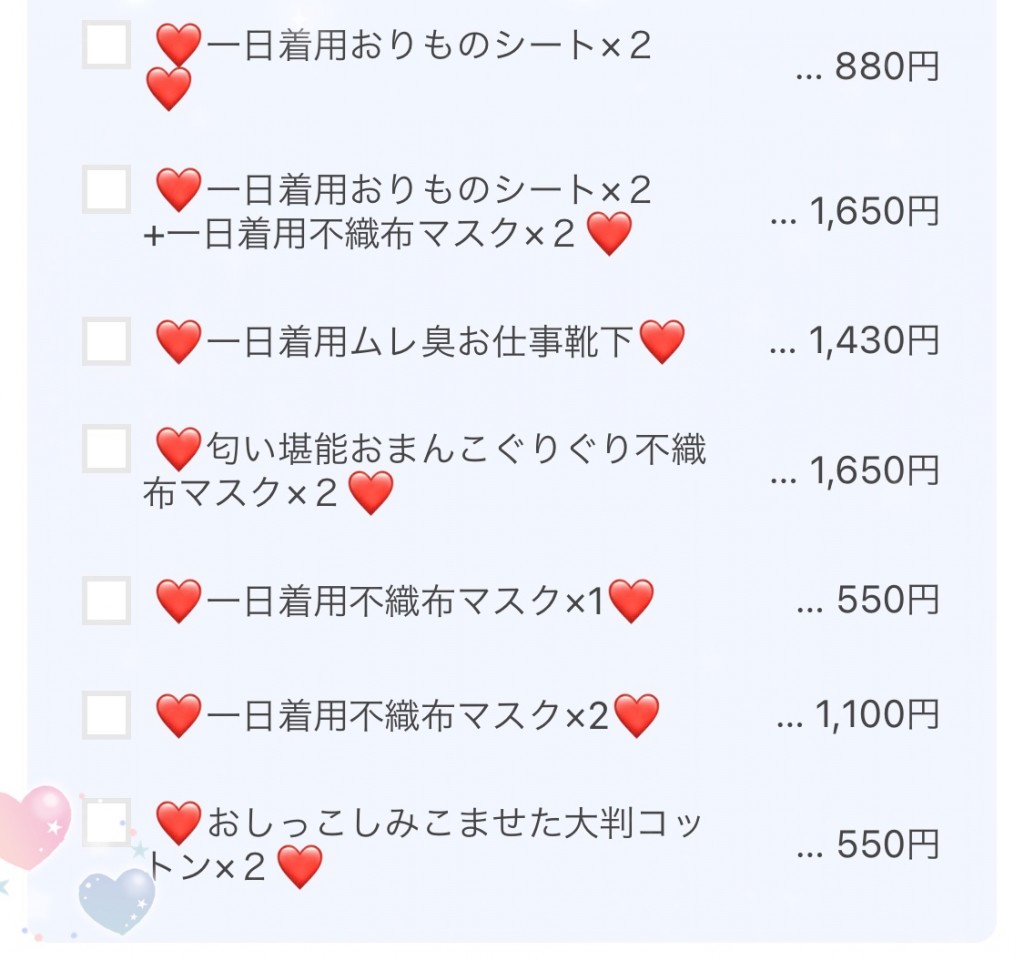Select 一日着用不織布マスク×1 for 550円

[106, 600]
